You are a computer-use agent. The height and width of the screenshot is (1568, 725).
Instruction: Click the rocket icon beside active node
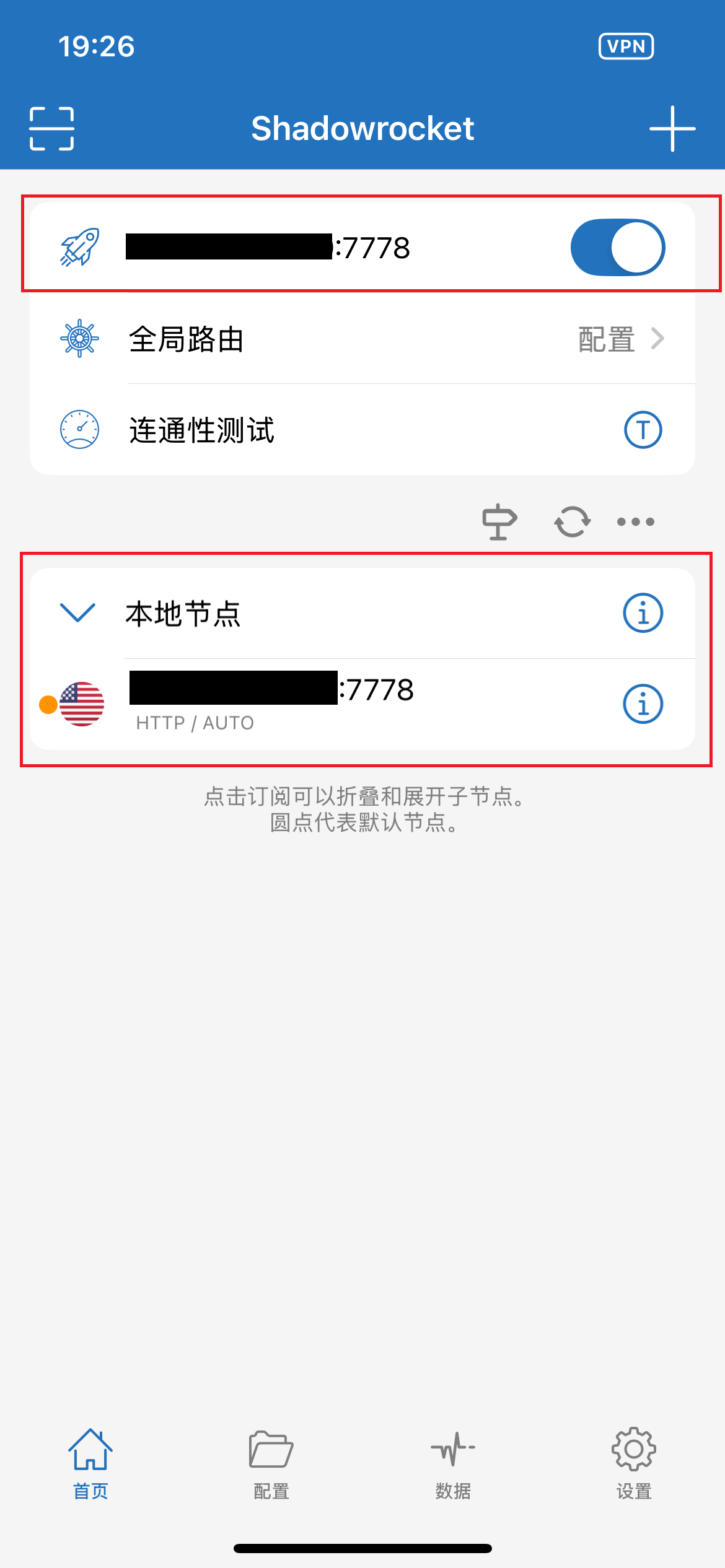pyautogui.click(x=79, y=247)
